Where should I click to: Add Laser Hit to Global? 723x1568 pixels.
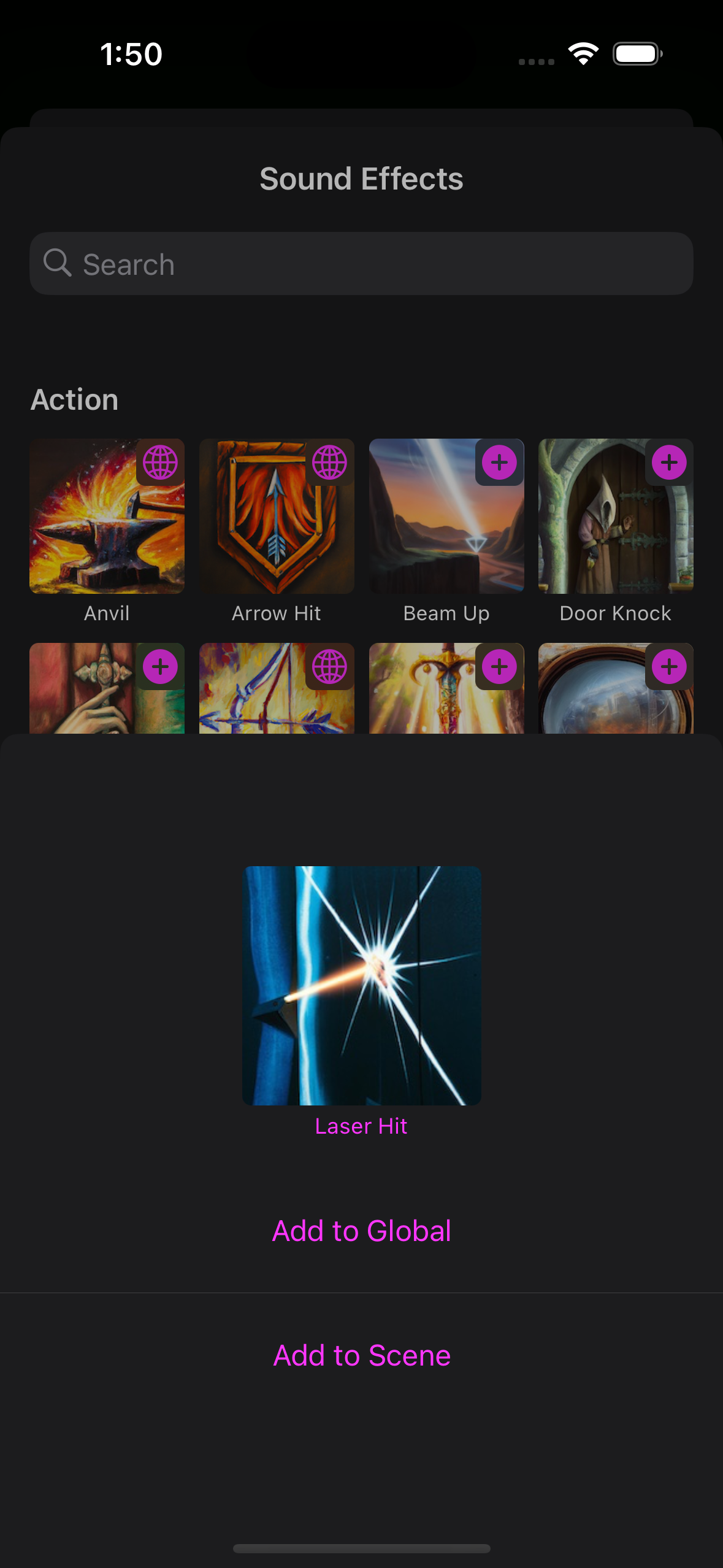[361, 1231]
